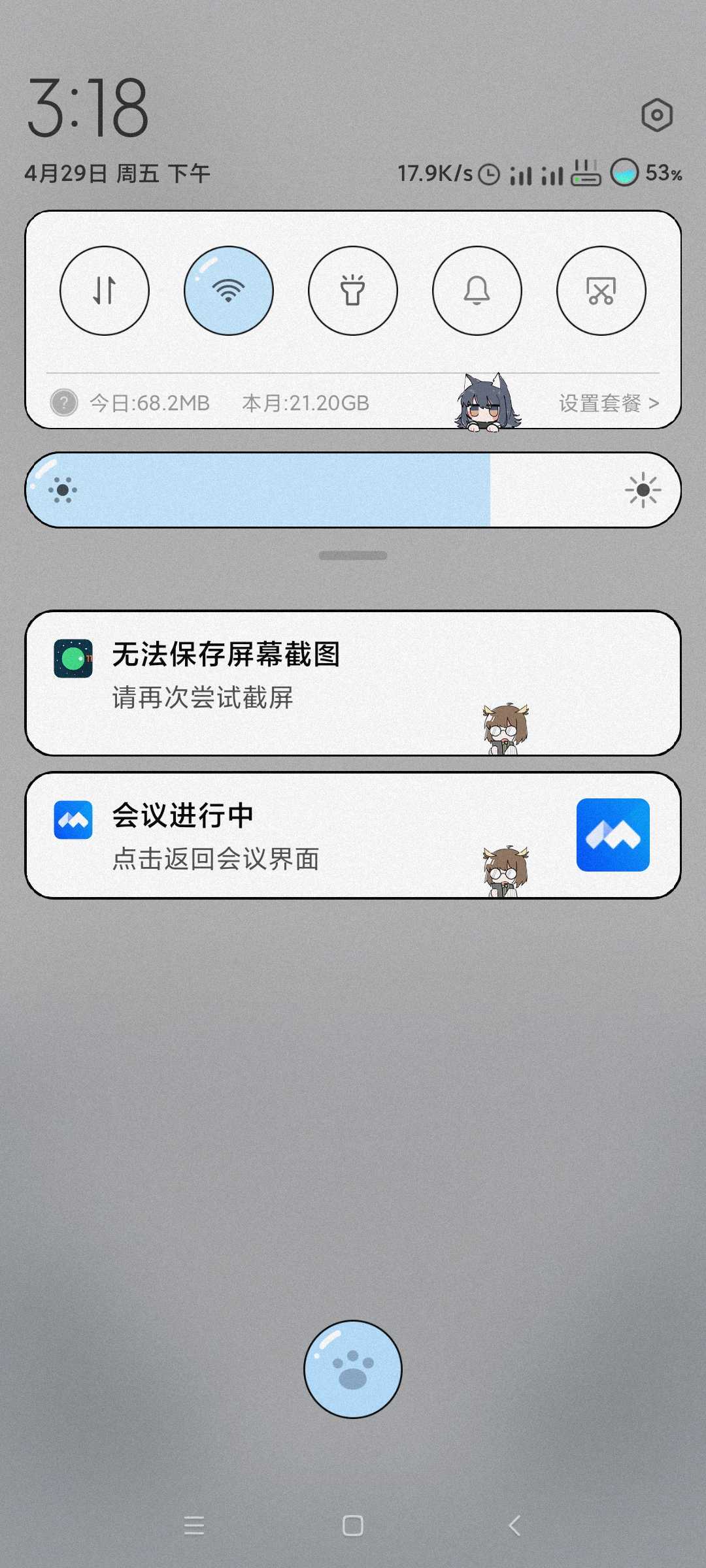Take a screenshot with the scissors toggle
Viewport: 706px width, 1568px height.
click(601, 291)
